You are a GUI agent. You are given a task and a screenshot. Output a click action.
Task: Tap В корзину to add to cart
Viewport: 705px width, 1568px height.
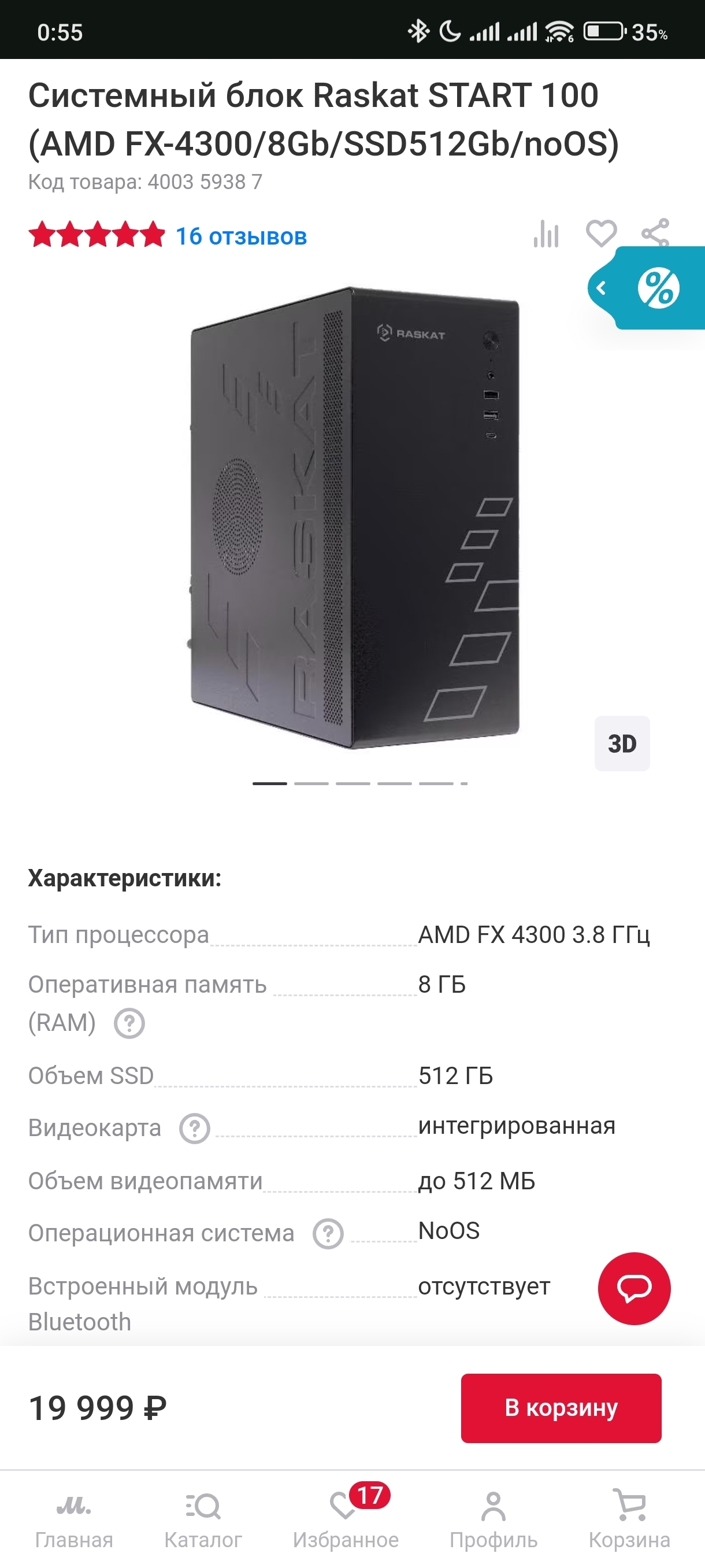(x=560, y=1408)
